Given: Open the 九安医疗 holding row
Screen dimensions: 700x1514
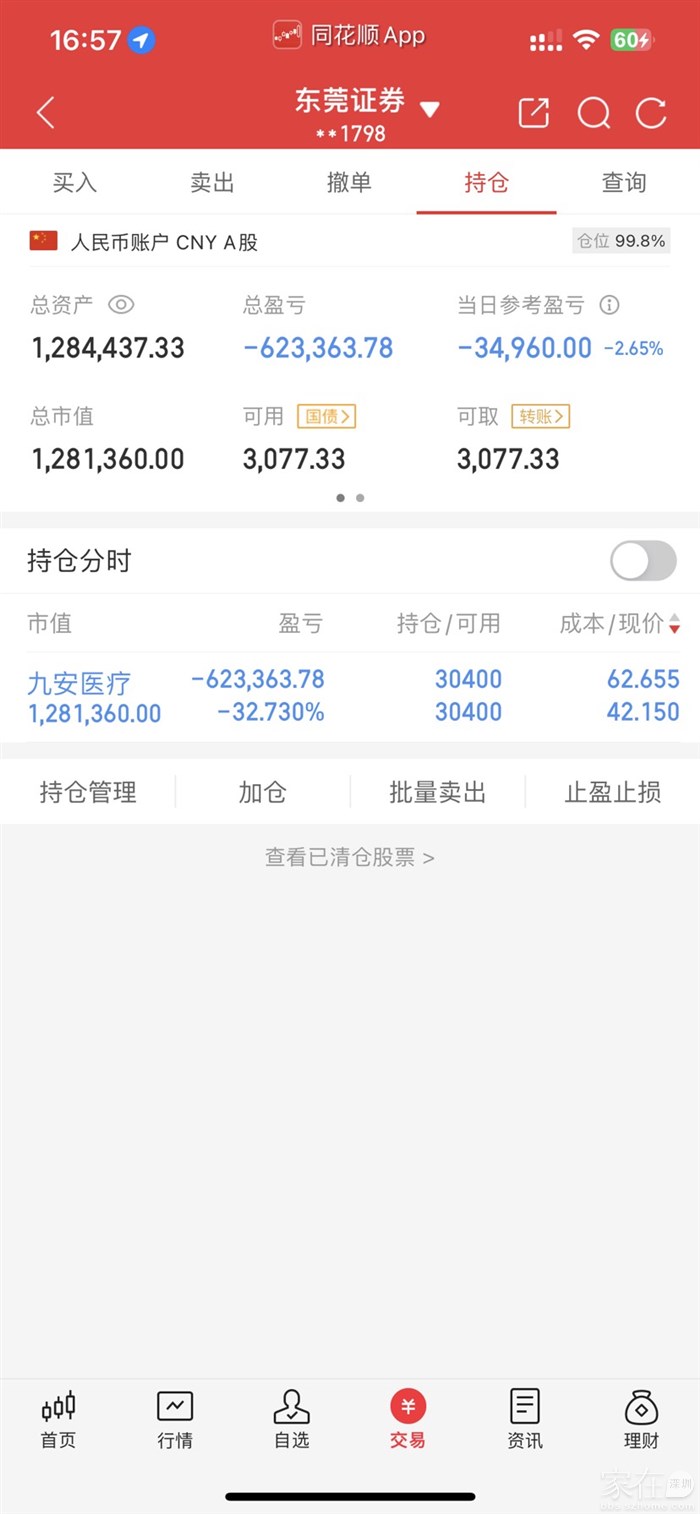Looking at the screenshot, I should 350,696.
